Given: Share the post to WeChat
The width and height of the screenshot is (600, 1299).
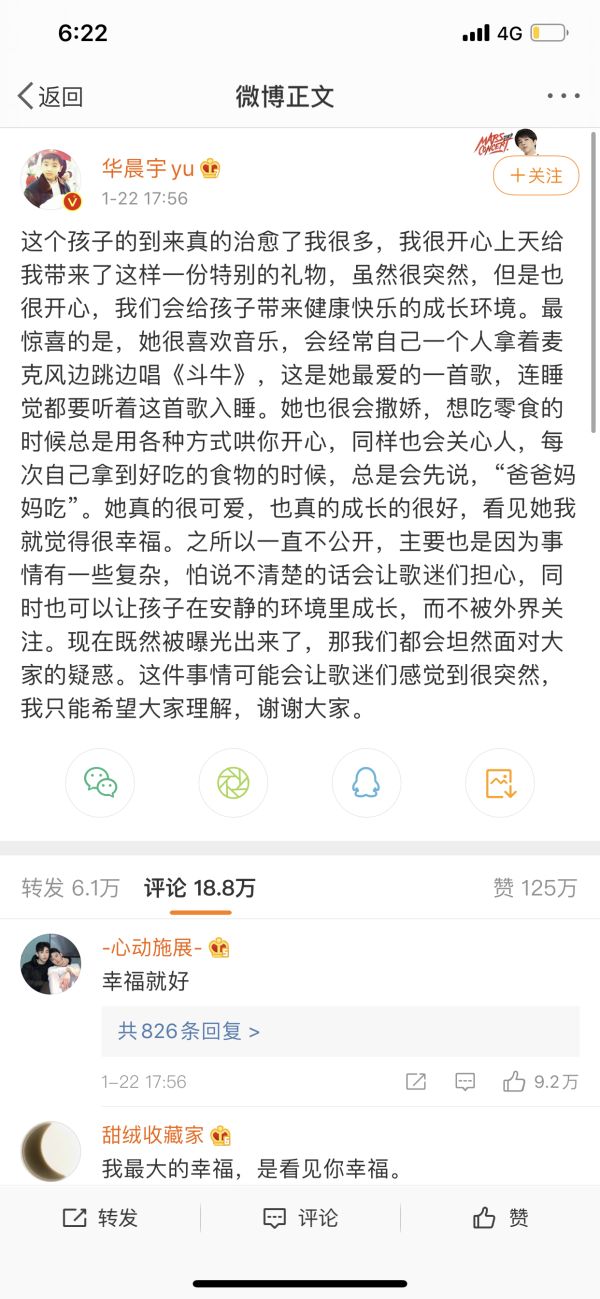Looking at the screenshot, I should (x=100, y=782).
